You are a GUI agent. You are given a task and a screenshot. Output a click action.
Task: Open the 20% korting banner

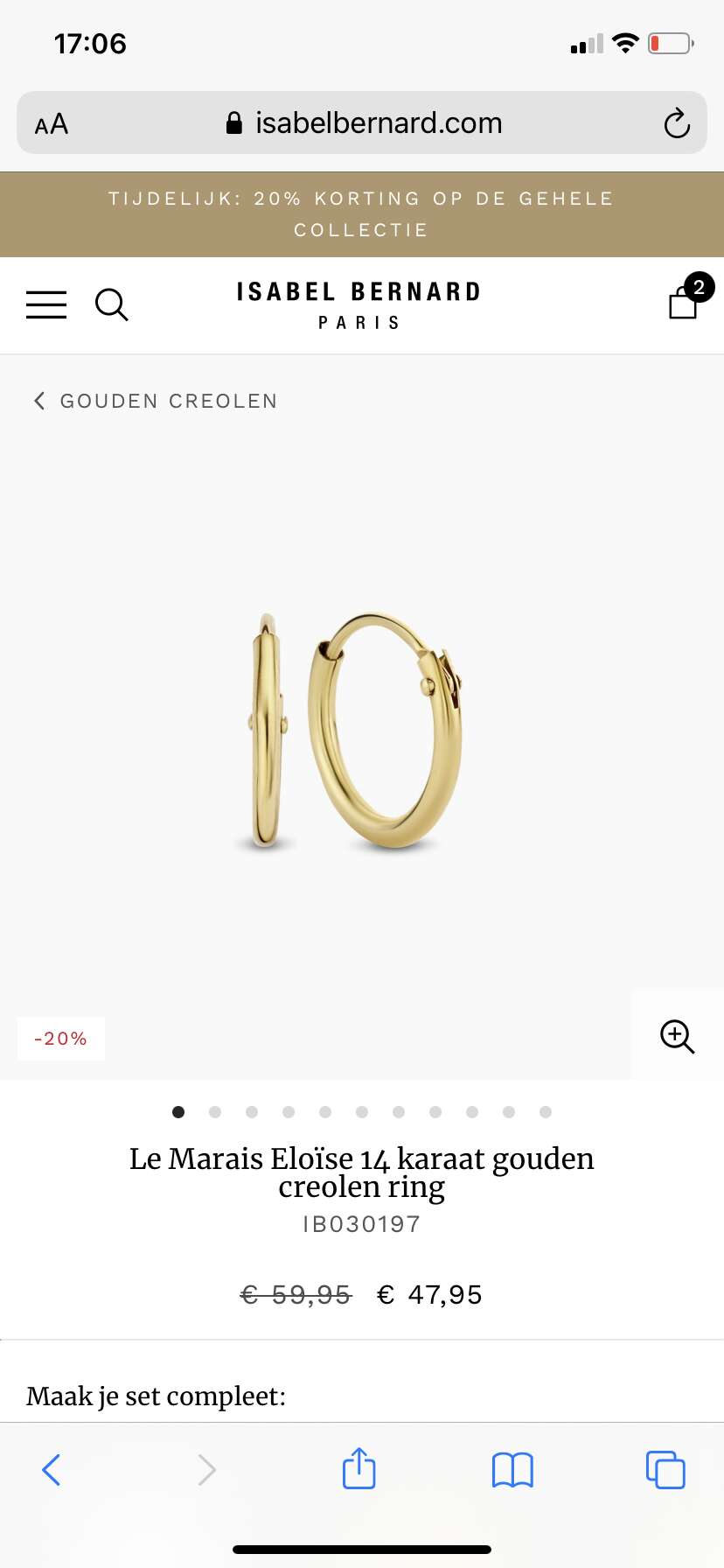pyautogui.click(x=362, y=214)
